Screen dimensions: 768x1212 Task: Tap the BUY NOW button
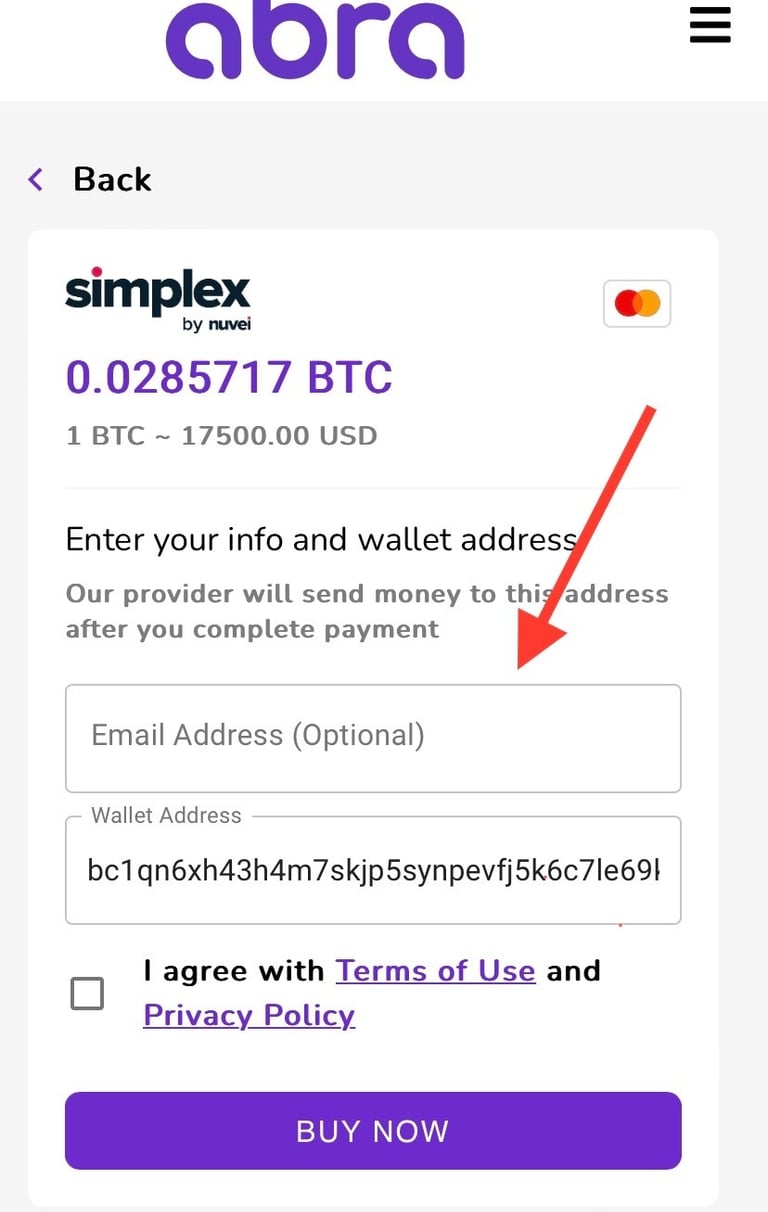point(372,1131)
